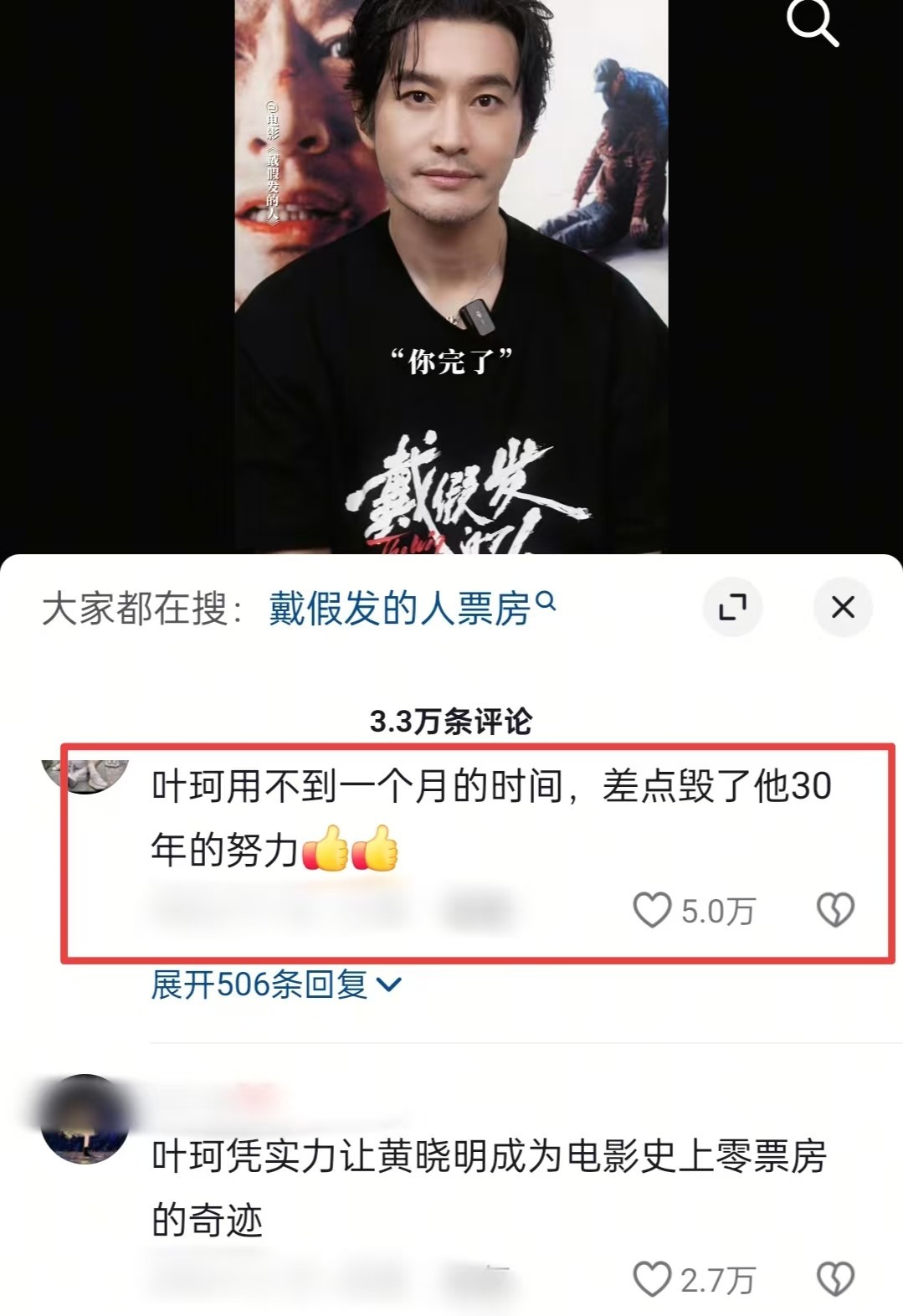
Task: Dislike the comment about 叶珂用不到一个月的时间
Action: (834, 910)
